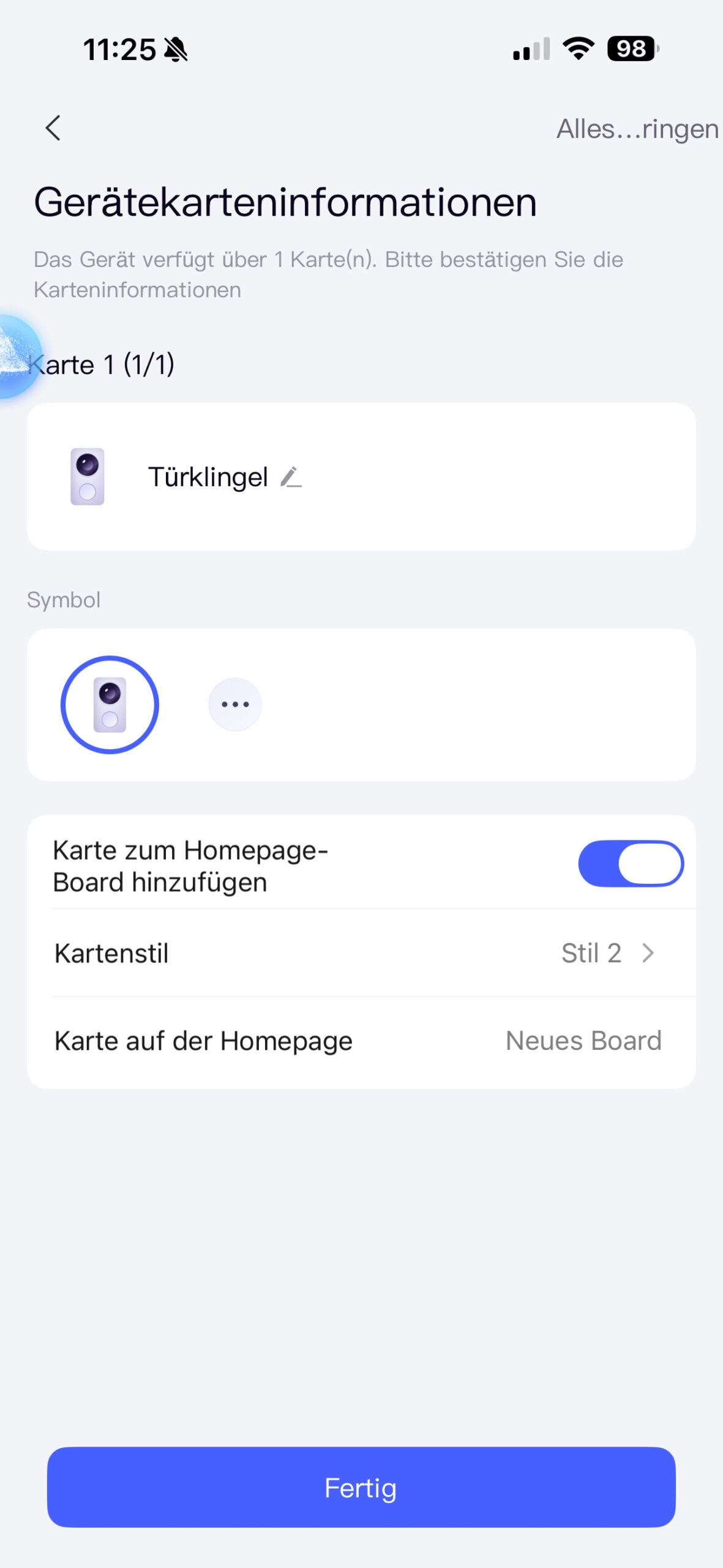Select the doorbell symbol

110,704
